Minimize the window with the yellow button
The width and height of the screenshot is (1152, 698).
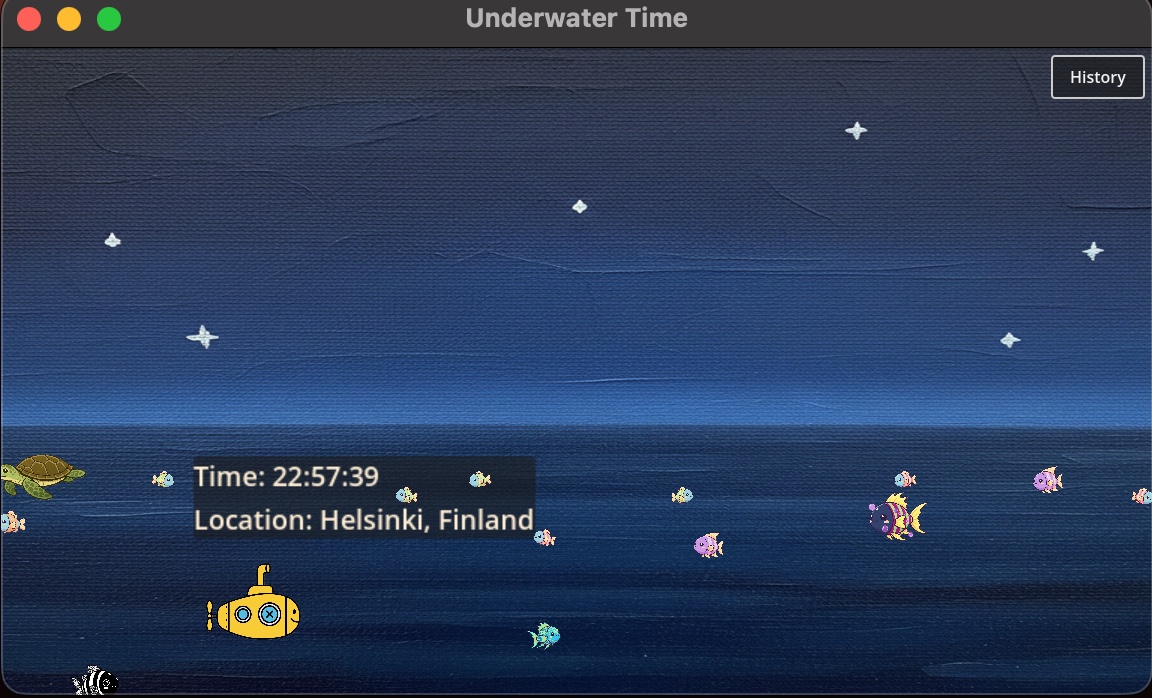tap(69, 19)
